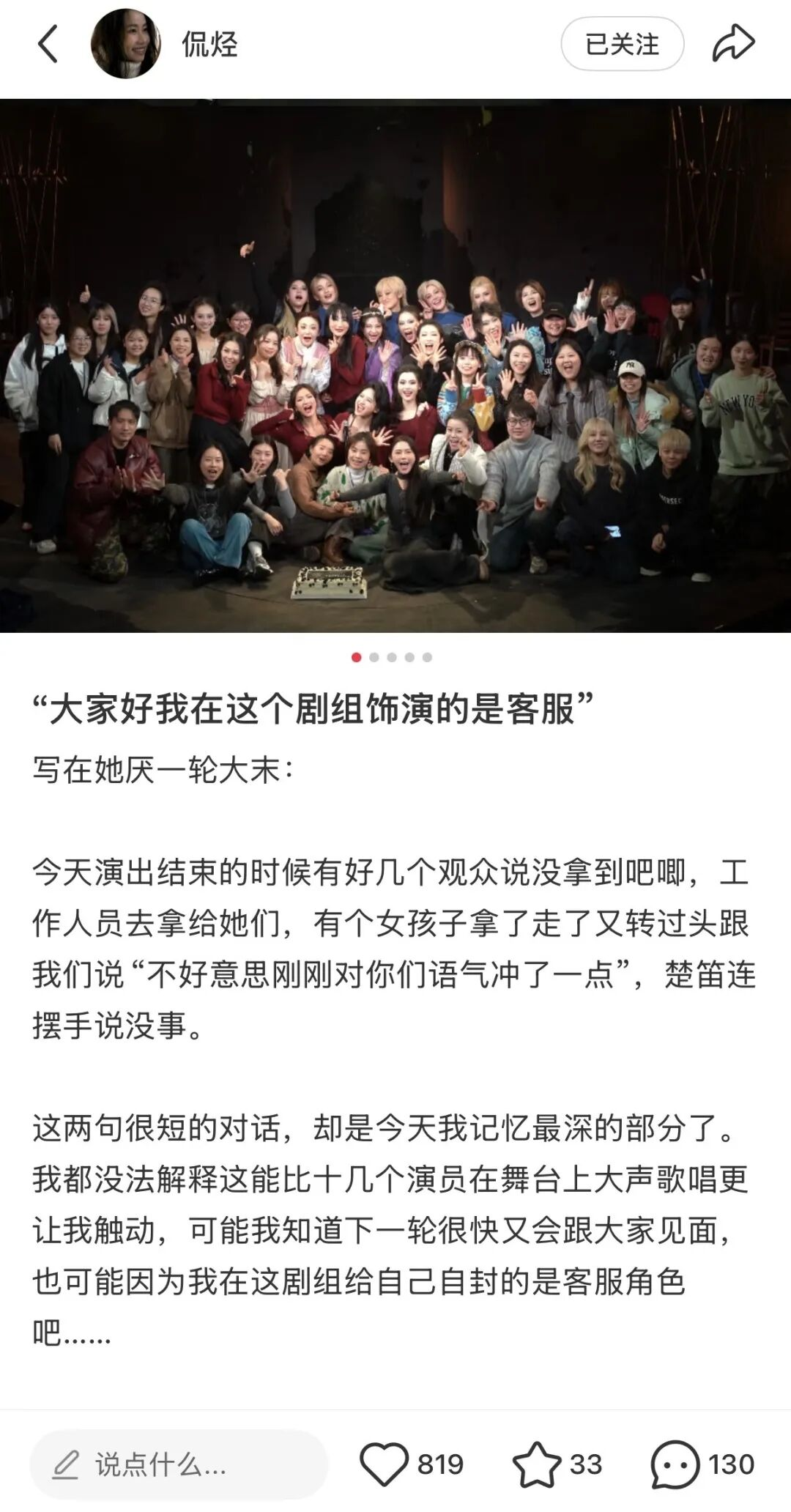This screenshot has width=791, height=1512.
Task: Tap the 已关注 following button
Action: pyautogui.click(x=622, y=44)
